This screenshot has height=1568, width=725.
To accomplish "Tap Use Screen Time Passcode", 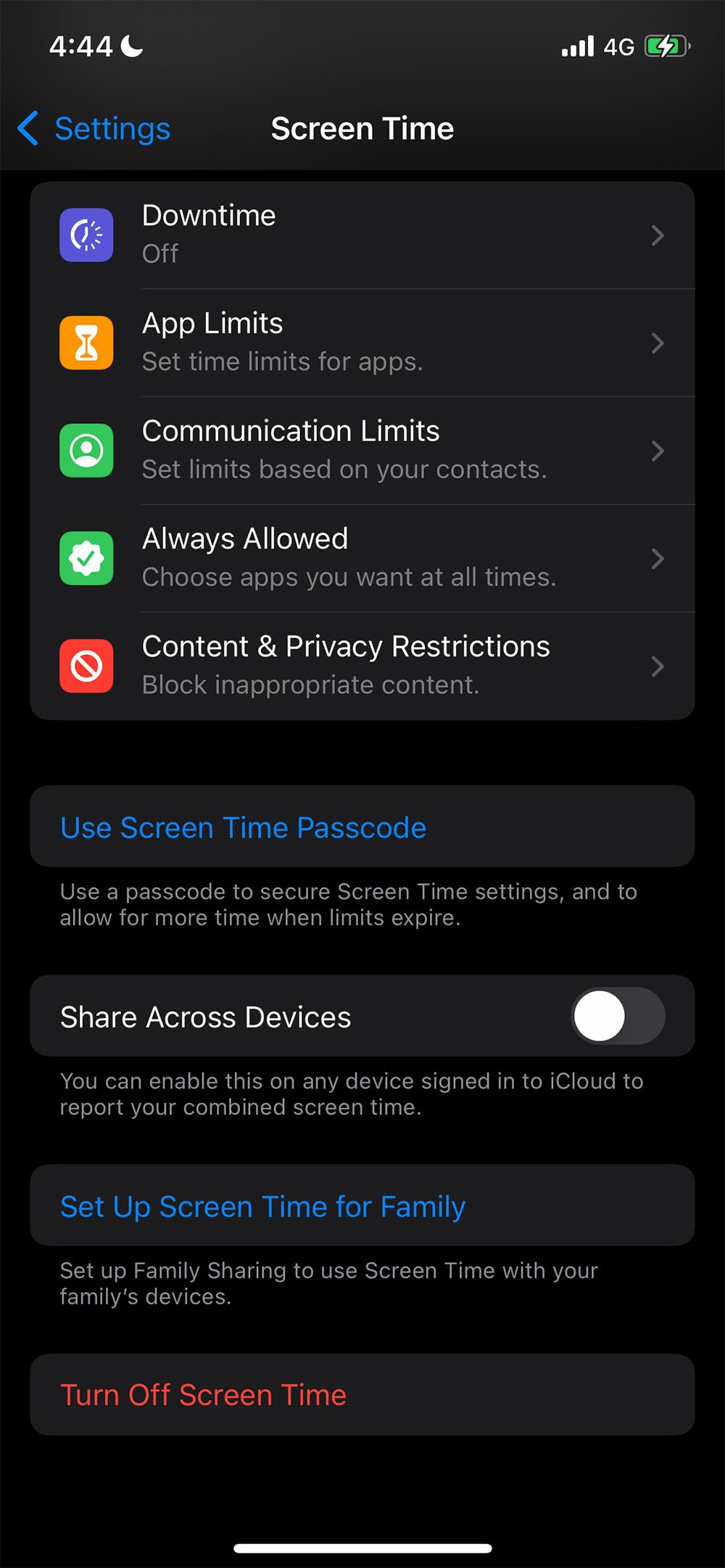I will tap(244, 827).
